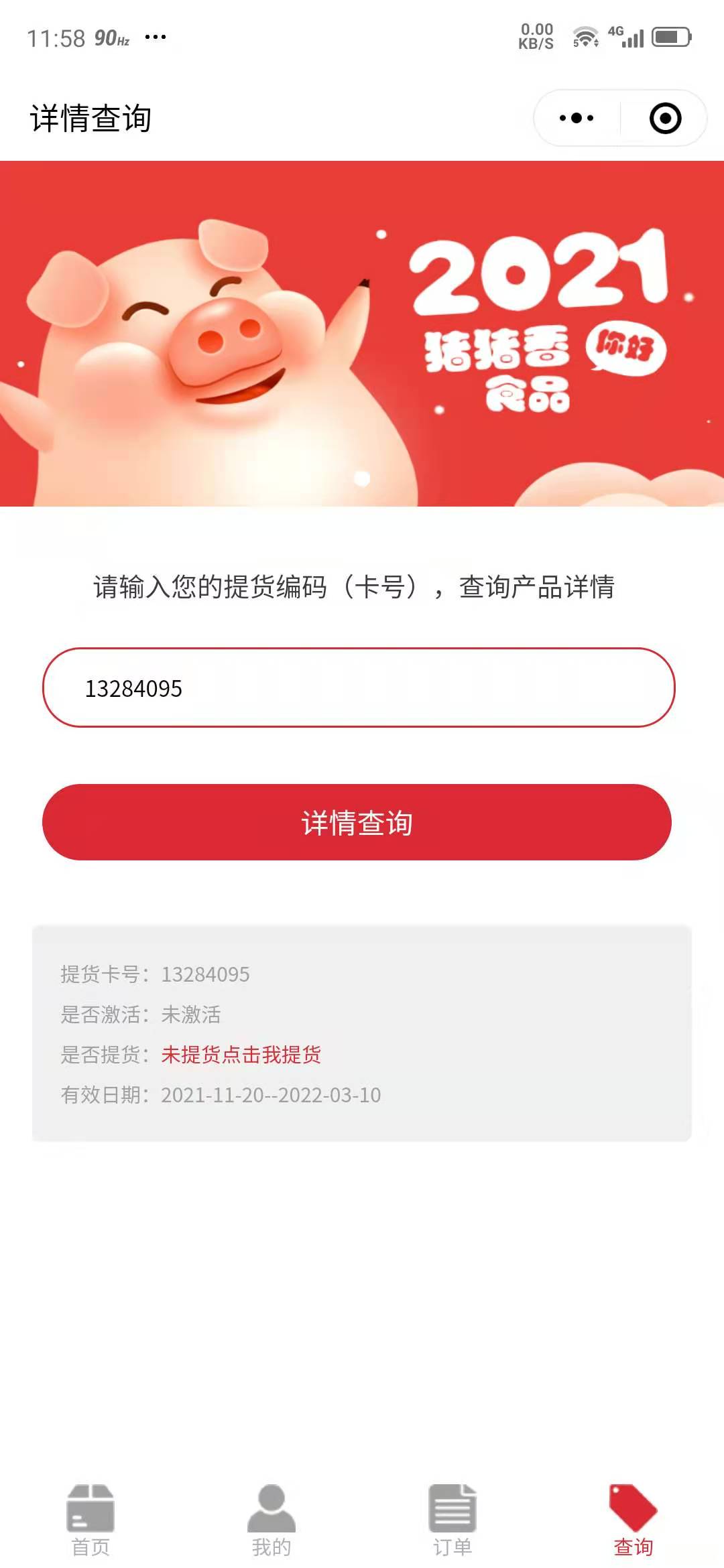This screenshot has height=1568, width=724.
Task: Close the mini program with the circle button
Action: click(665, 119)
